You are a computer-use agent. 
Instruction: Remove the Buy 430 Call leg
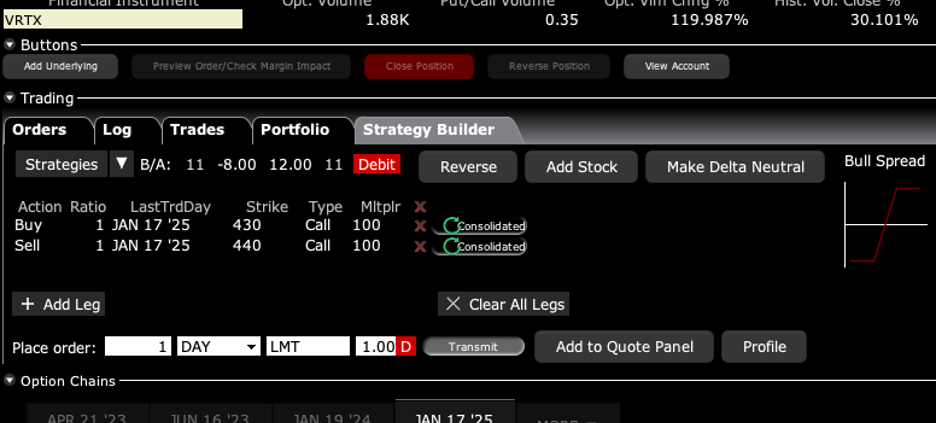tap(421, 226)
